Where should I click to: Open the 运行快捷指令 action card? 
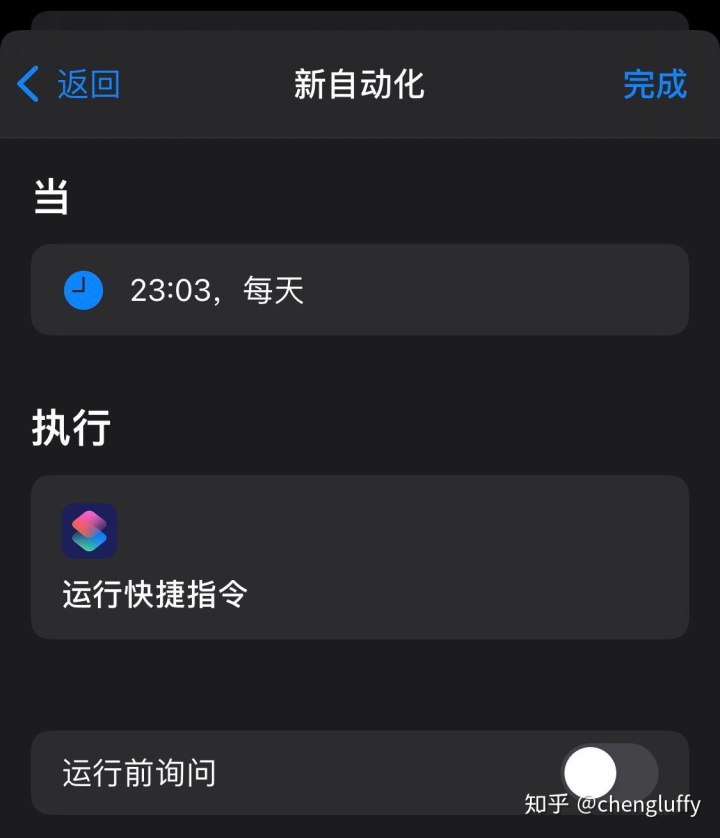coord(359,557)
